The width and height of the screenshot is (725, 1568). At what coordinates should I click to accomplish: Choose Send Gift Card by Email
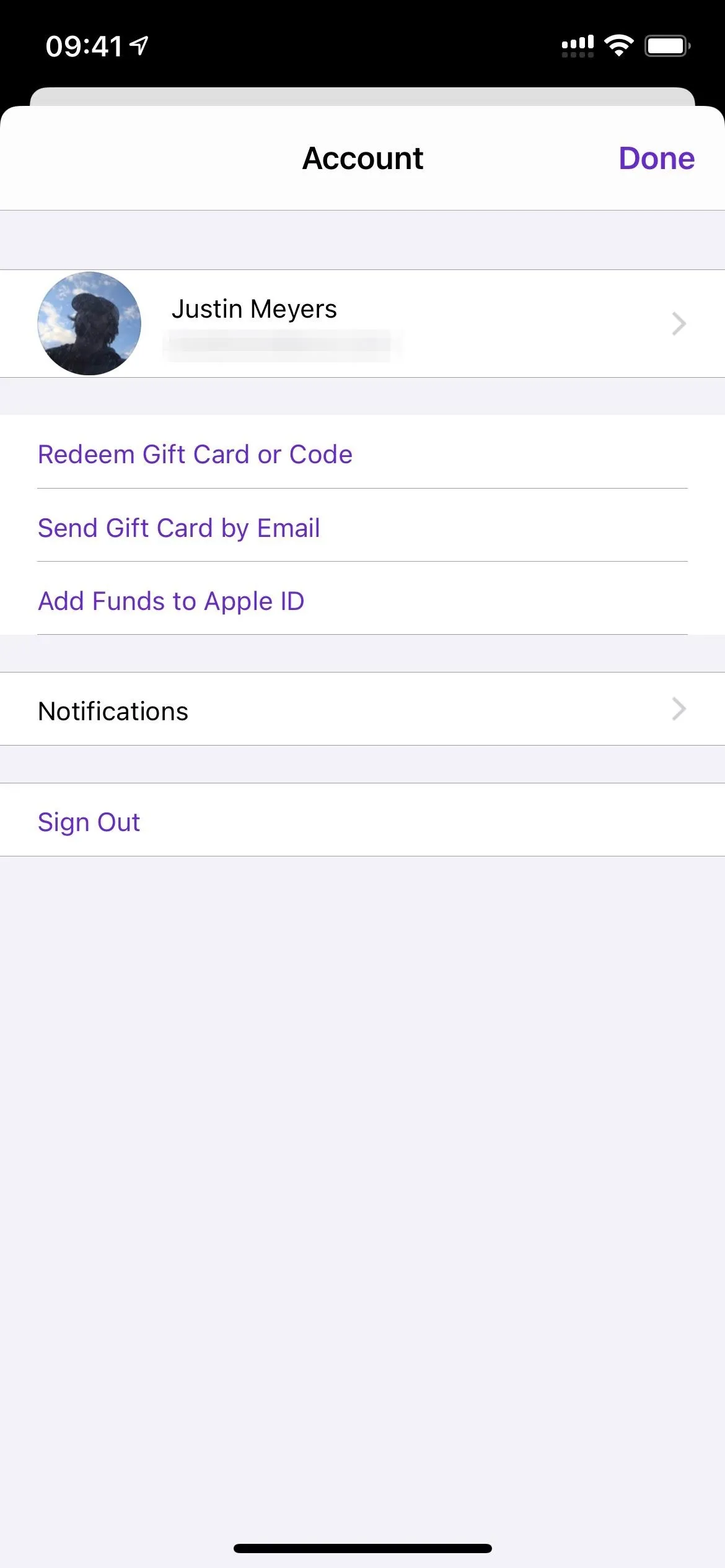(x=362, y=528)
